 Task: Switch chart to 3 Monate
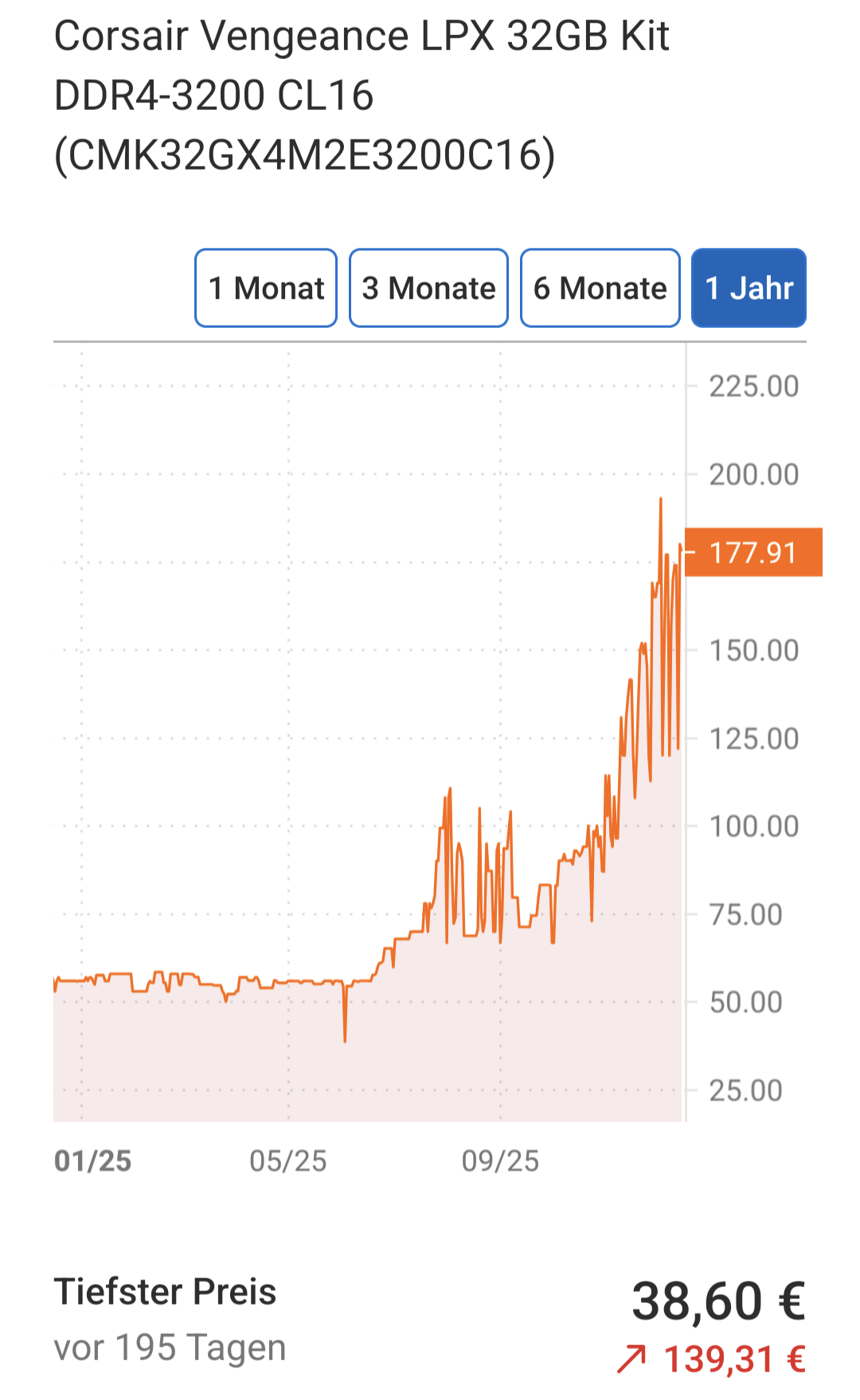[x=428, y=288]
